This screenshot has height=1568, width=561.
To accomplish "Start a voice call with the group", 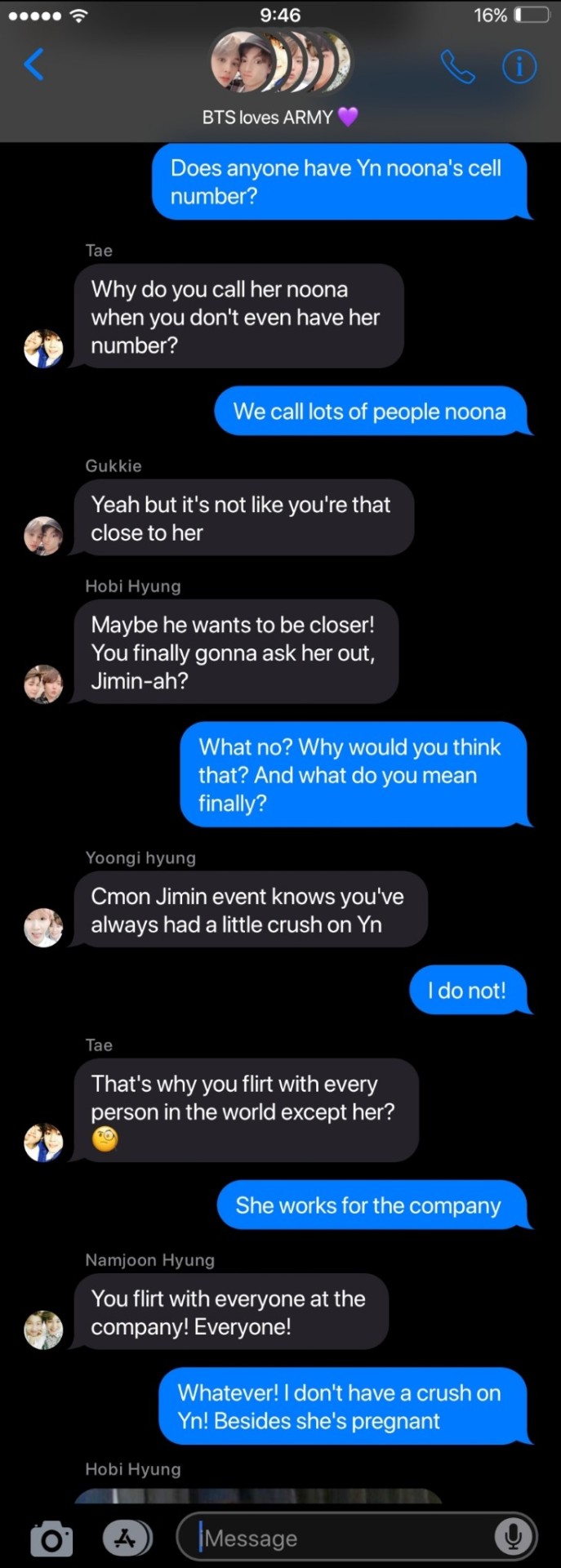I will pyautogui.click(x=457, y=67).
